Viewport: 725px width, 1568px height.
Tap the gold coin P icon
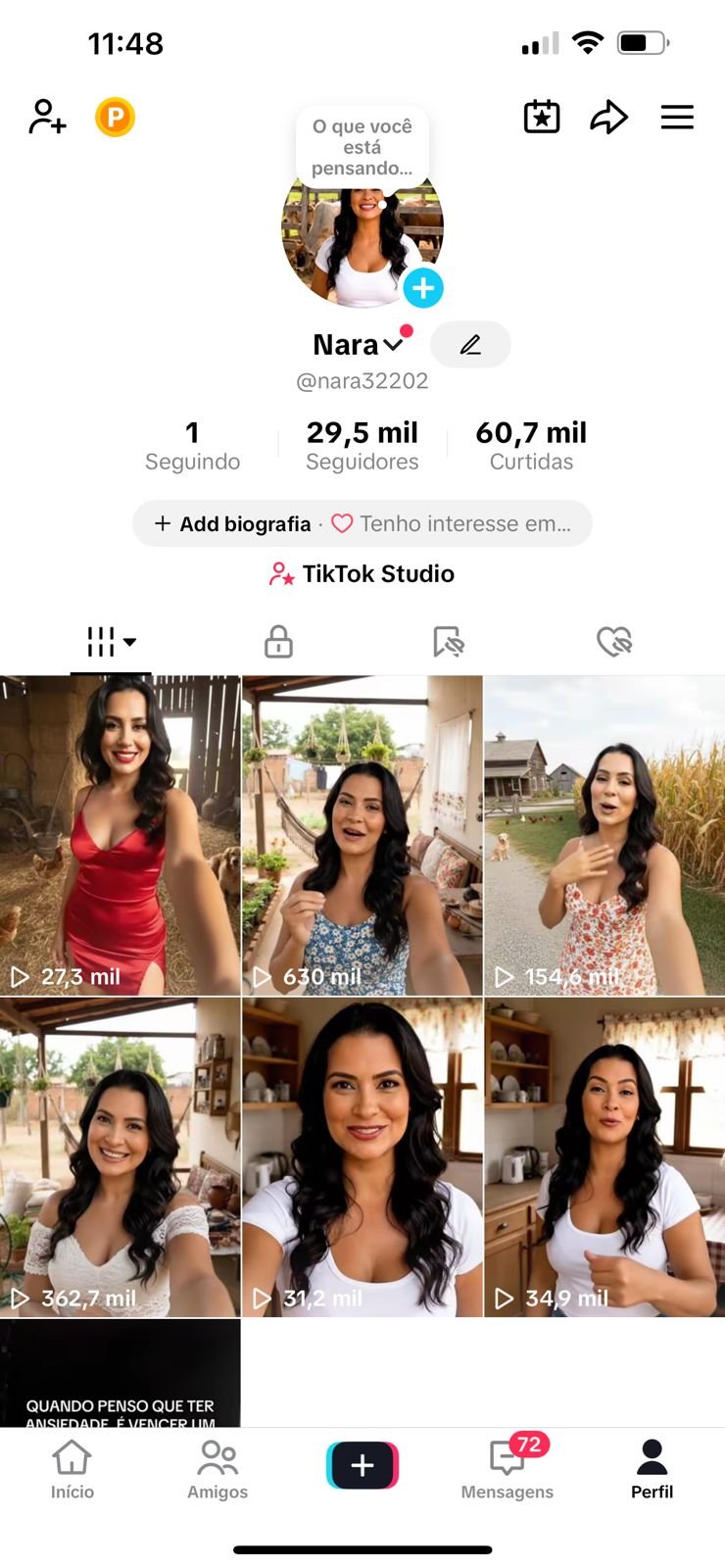coord(115,118)
